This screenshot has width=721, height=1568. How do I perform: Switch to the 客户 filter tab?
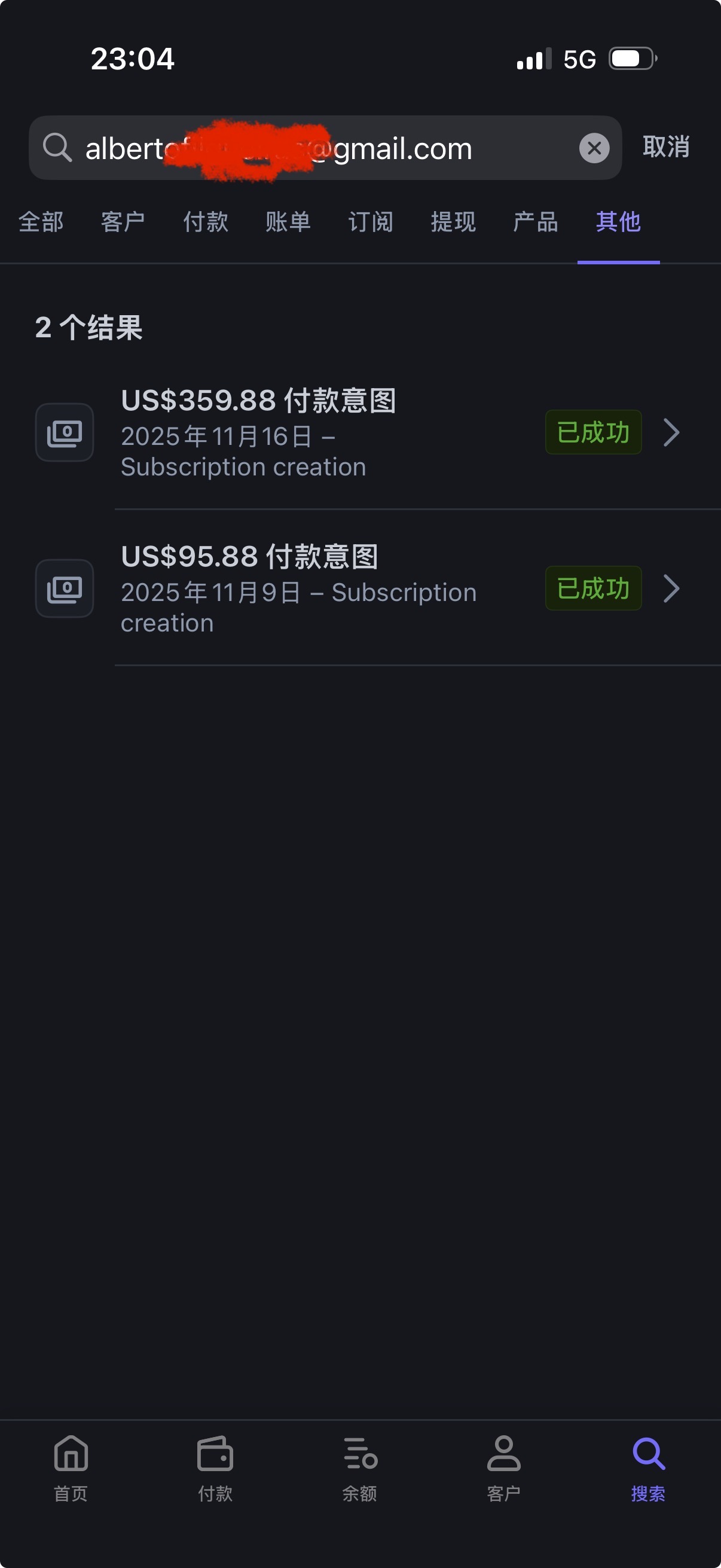(x=123, y=222)
